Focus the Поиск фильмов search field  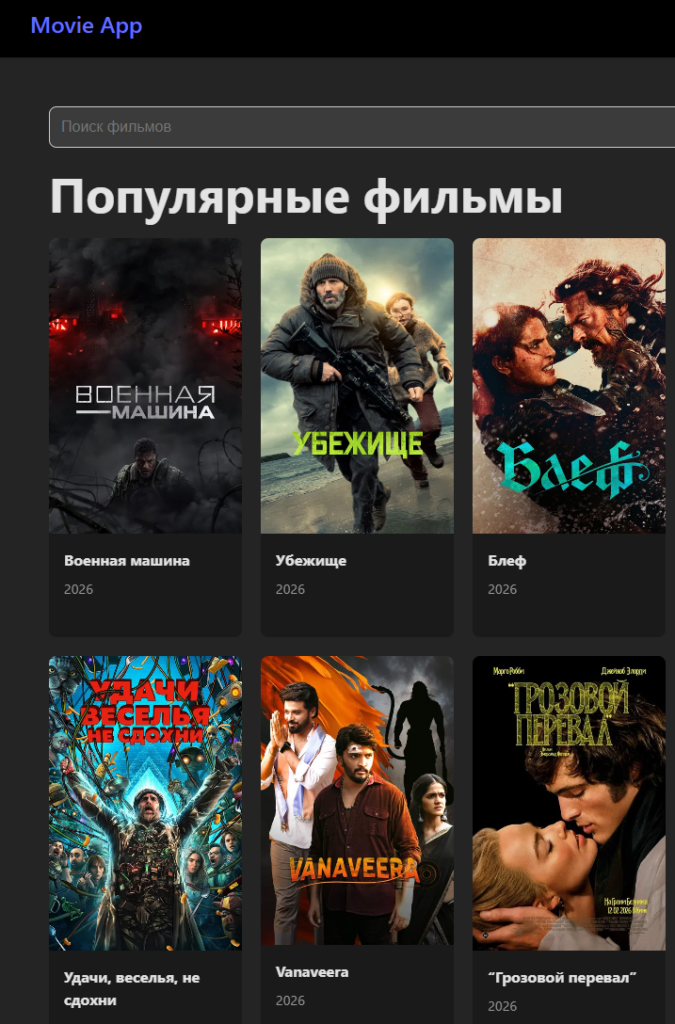360,127
